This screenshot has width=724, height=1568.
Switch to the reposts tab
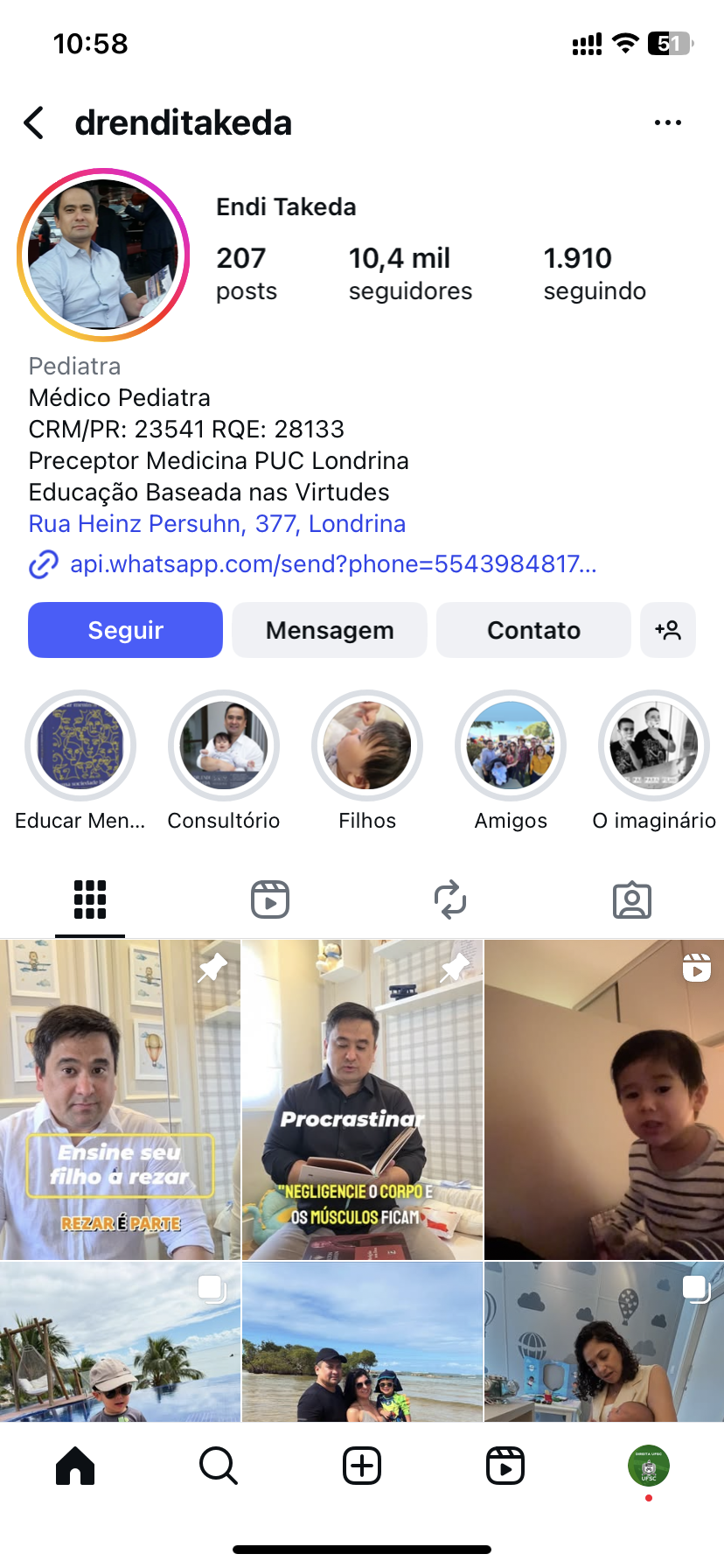450,899
